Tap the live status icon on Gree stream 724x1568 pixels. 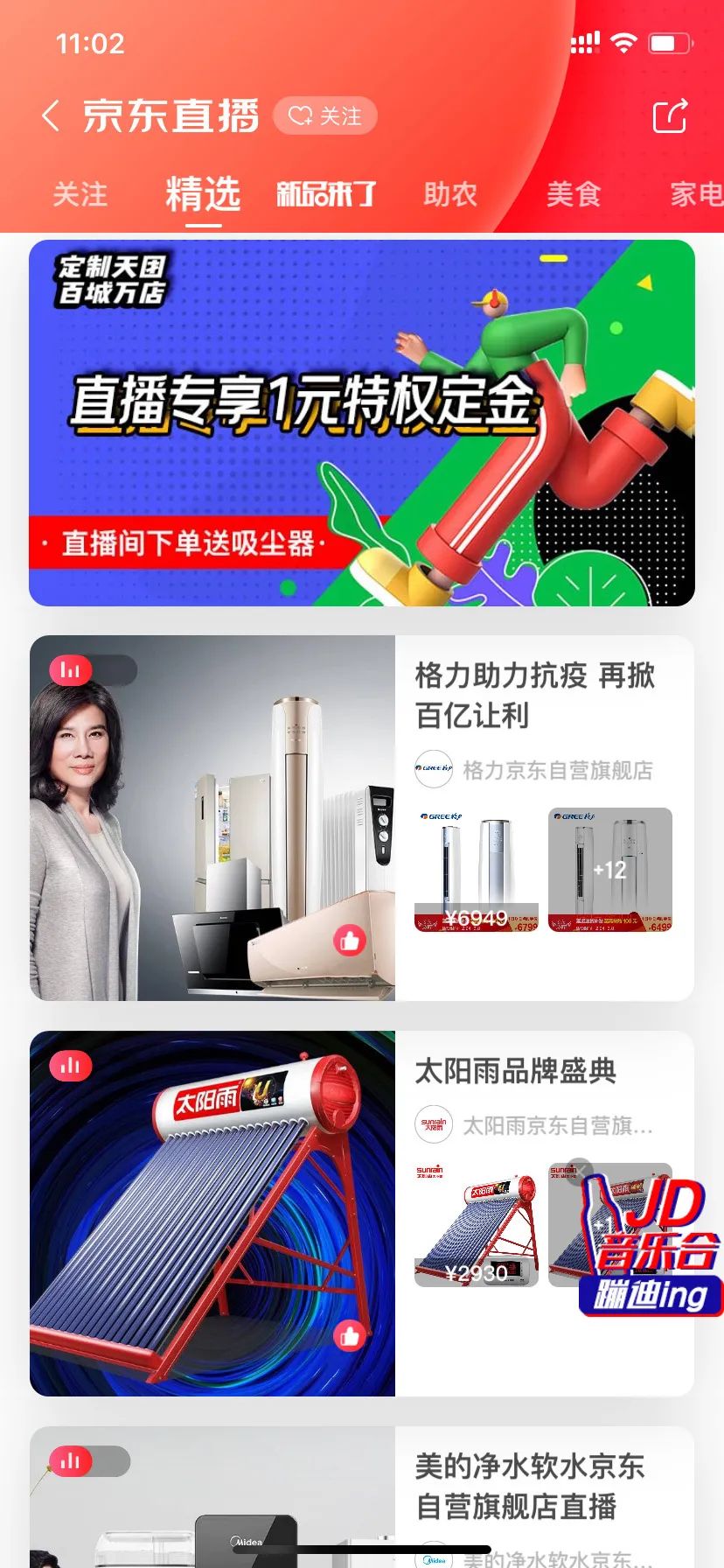pyautogui.click(x=70, y=669)
